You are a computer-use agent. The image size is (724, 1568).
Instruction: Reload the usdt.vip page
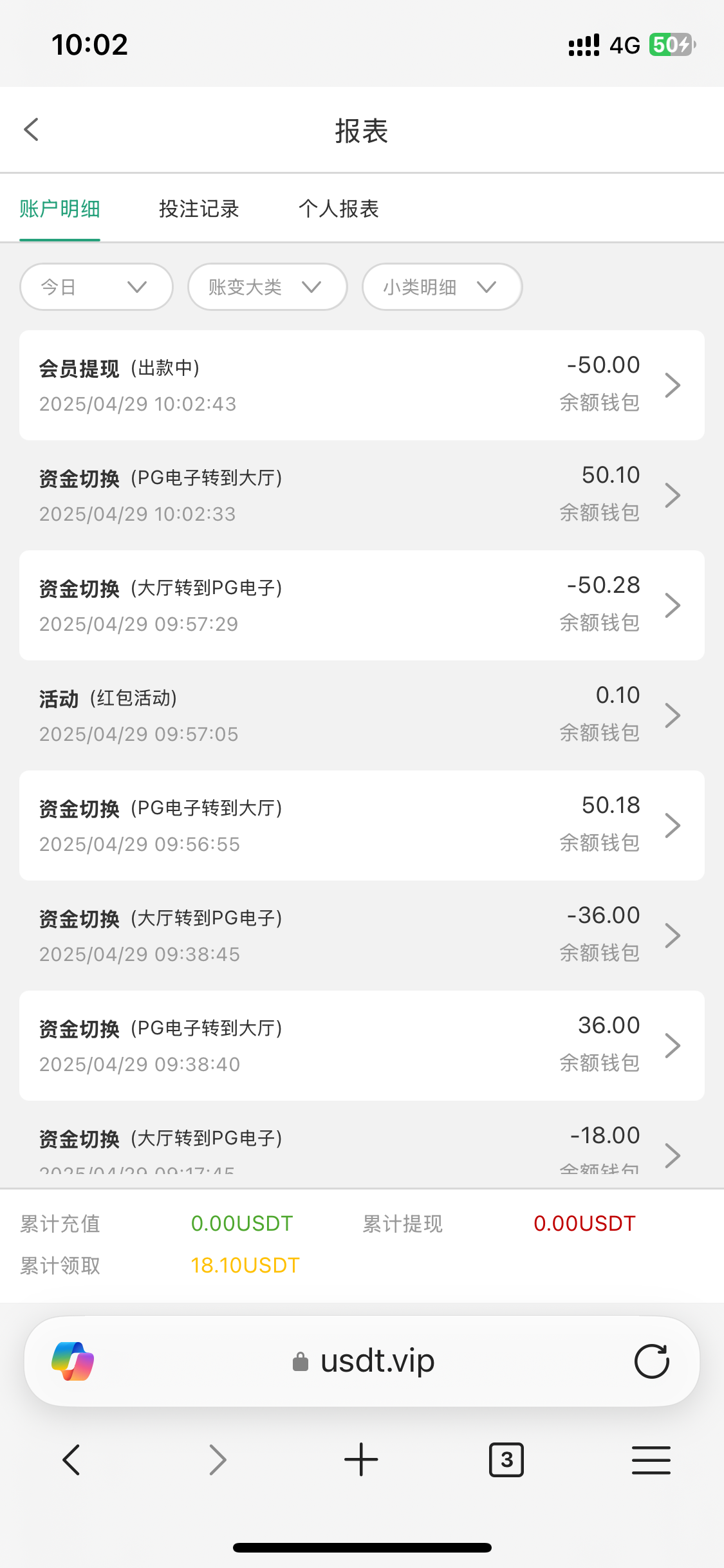652,1361
